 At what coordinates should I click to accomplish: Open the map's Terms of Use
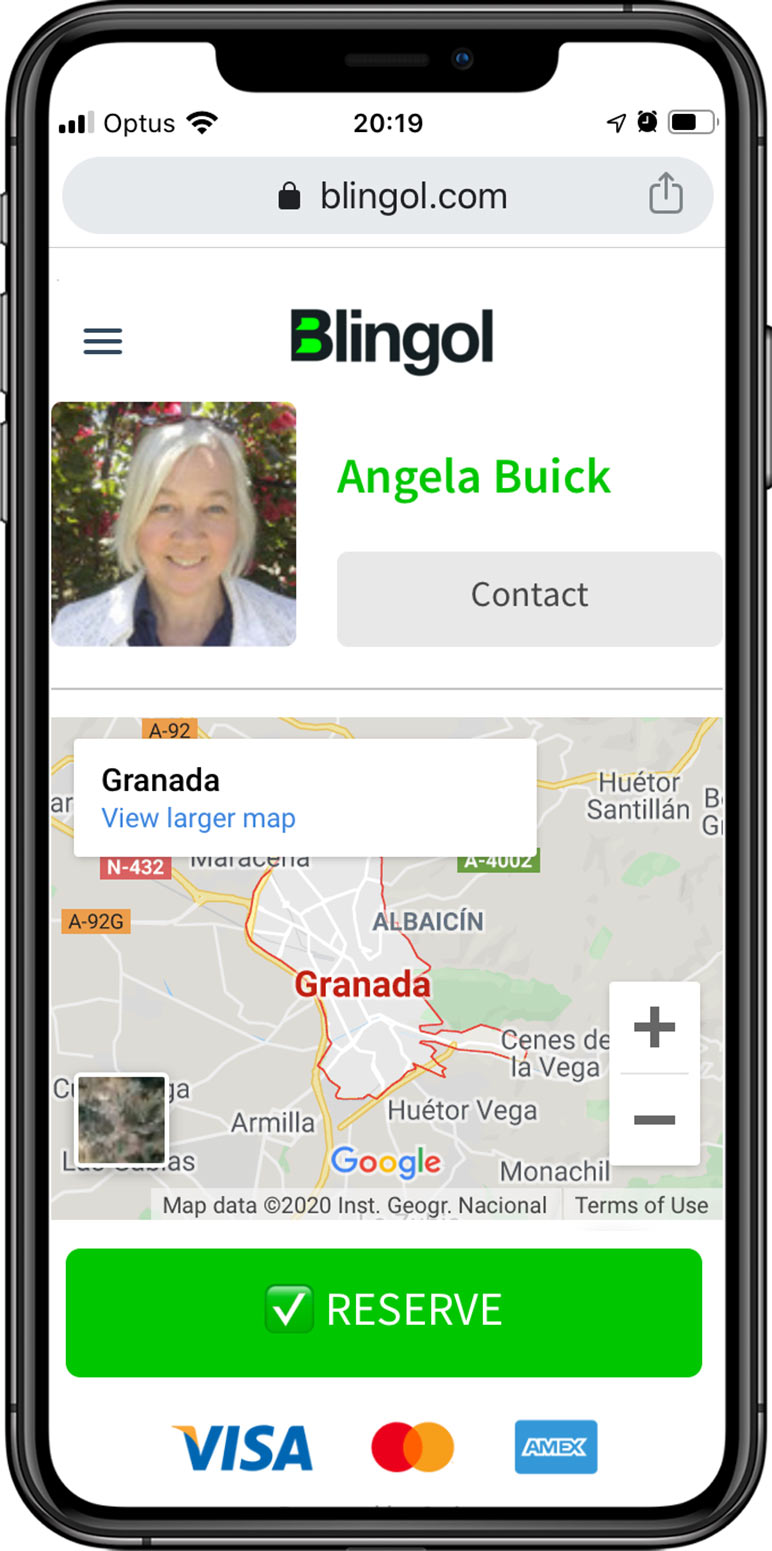641,1205
